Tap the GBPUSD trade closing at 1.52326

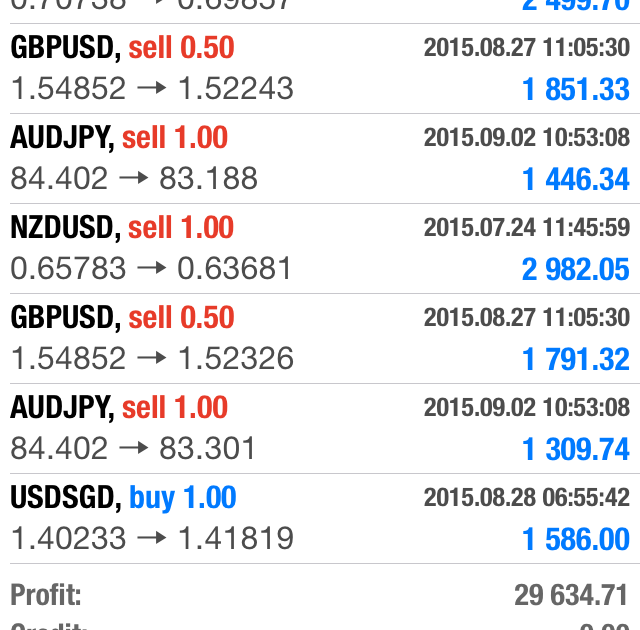(x=320, y=338)
